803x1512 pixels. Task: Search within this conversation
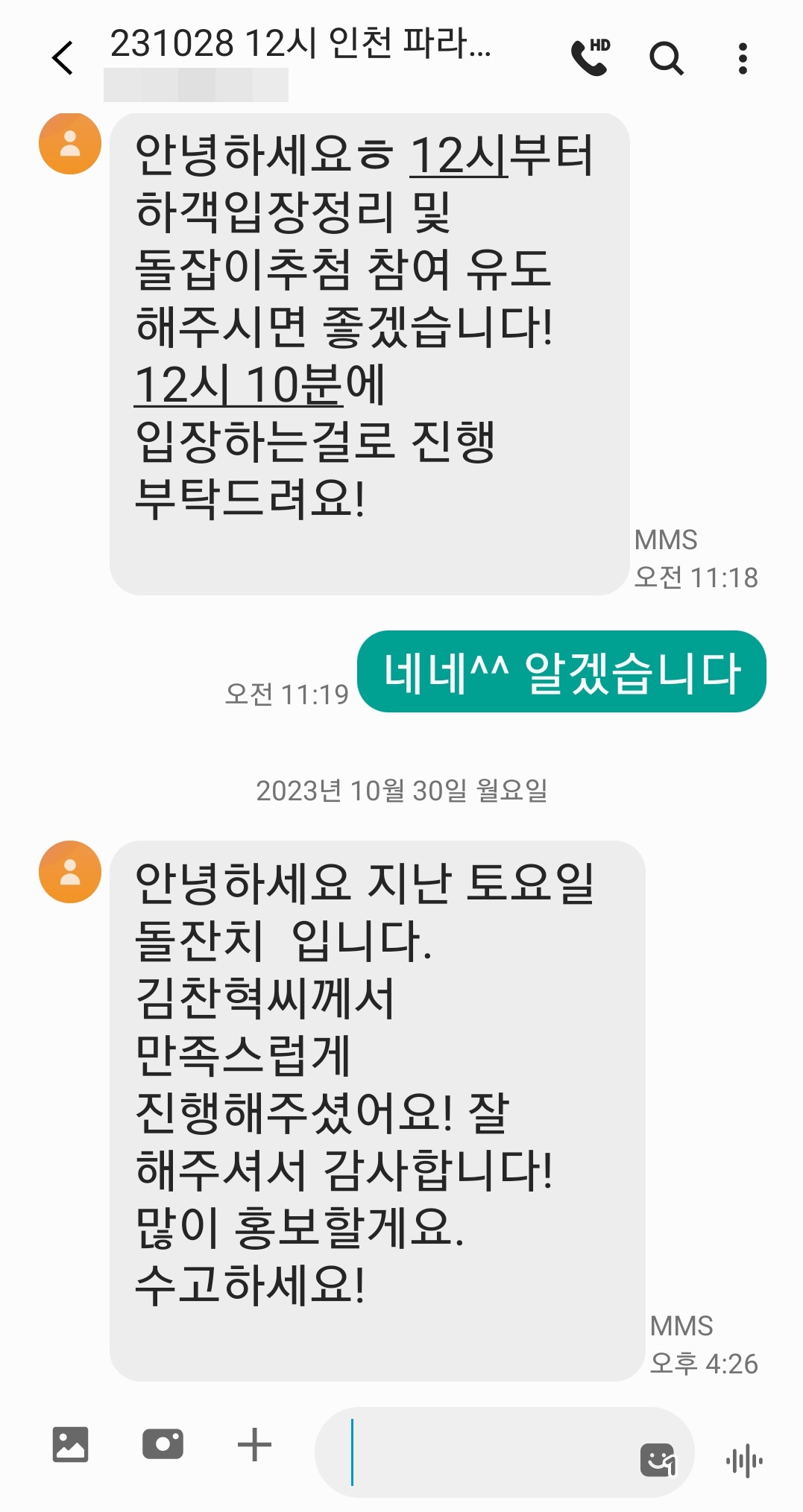pos(666,58)
